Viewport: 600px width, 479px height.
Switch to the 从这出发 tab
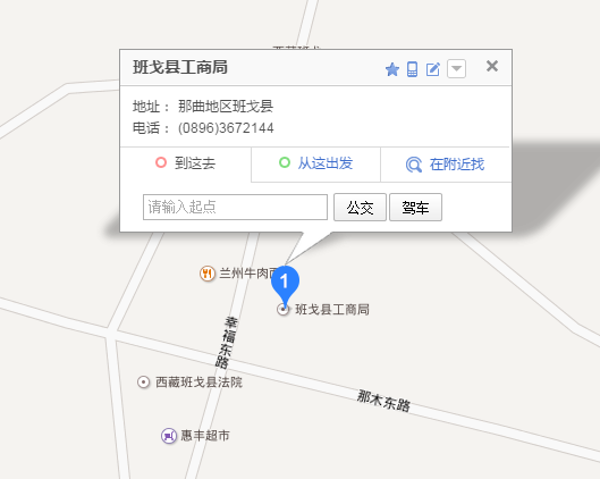click(x=315, y=164)
